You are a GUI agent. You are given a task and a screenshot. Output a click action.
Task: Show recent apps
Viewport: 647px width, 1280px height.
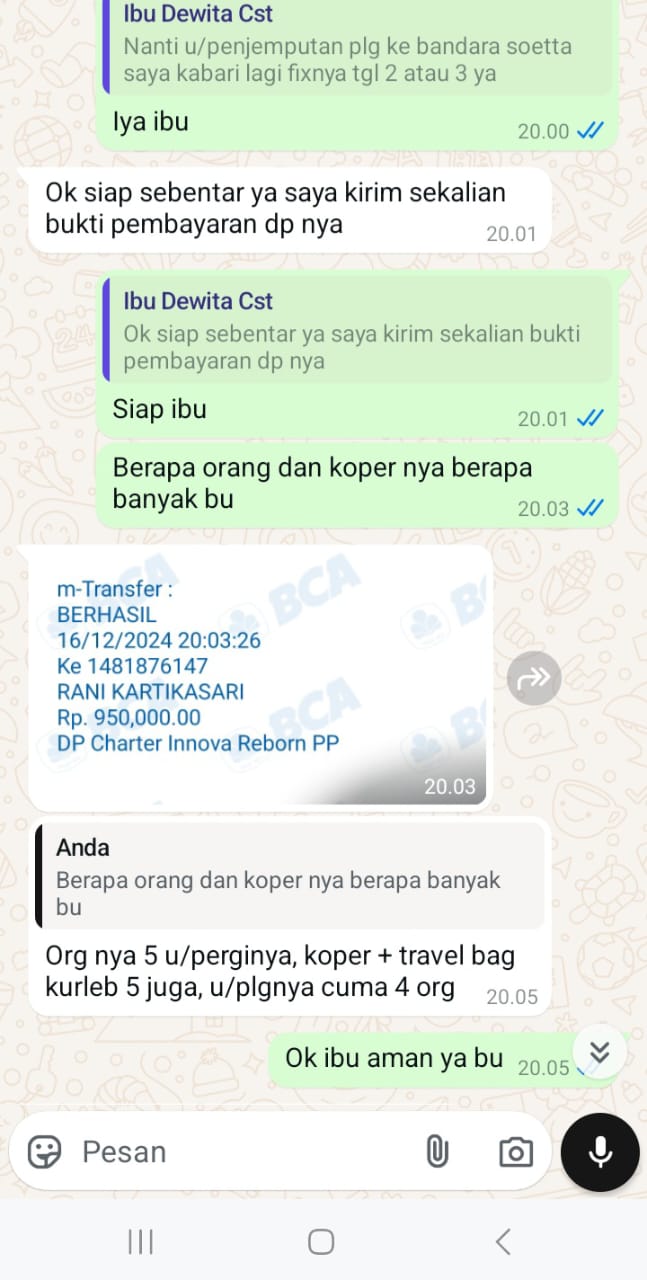(141, 1242)
